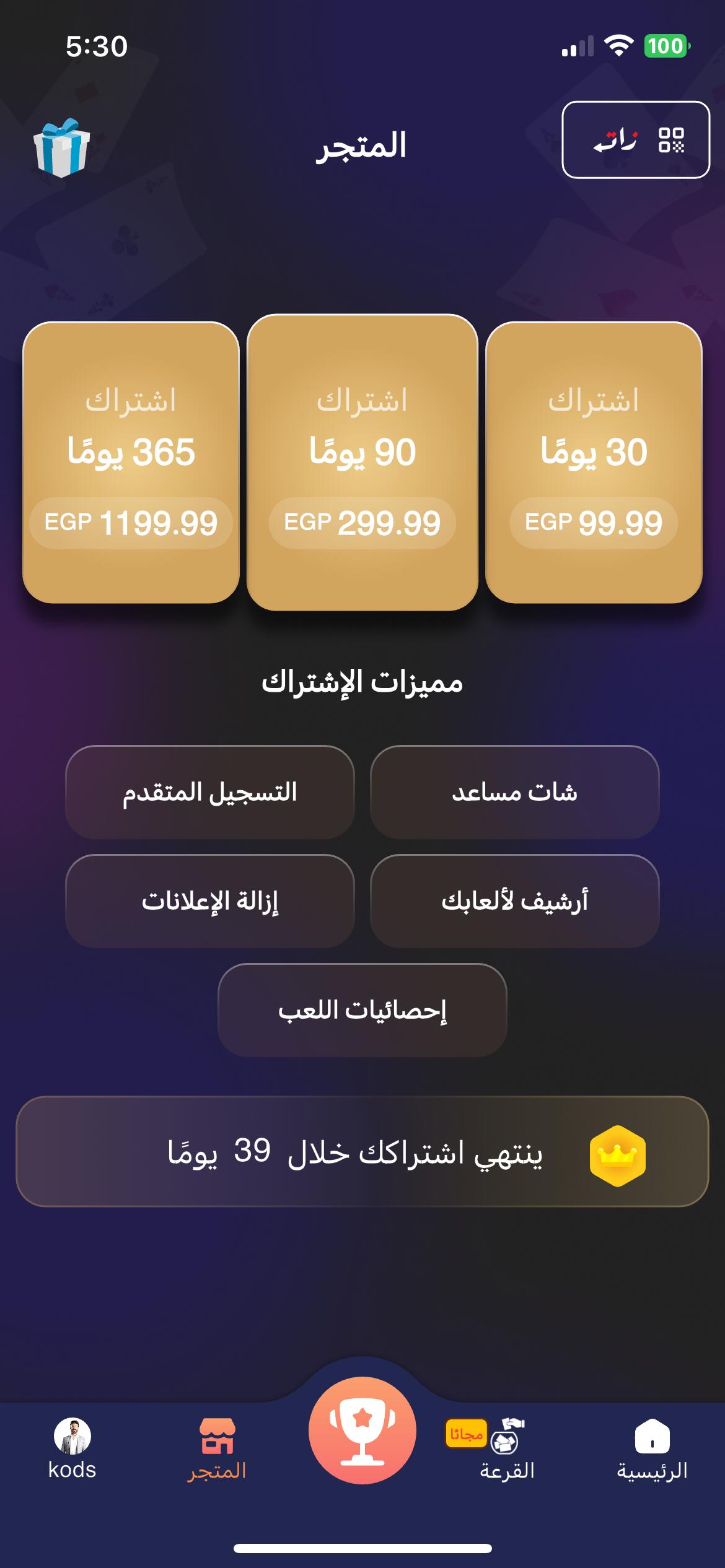Tap the شات مساعد feature chip

[x=514, y=792]
